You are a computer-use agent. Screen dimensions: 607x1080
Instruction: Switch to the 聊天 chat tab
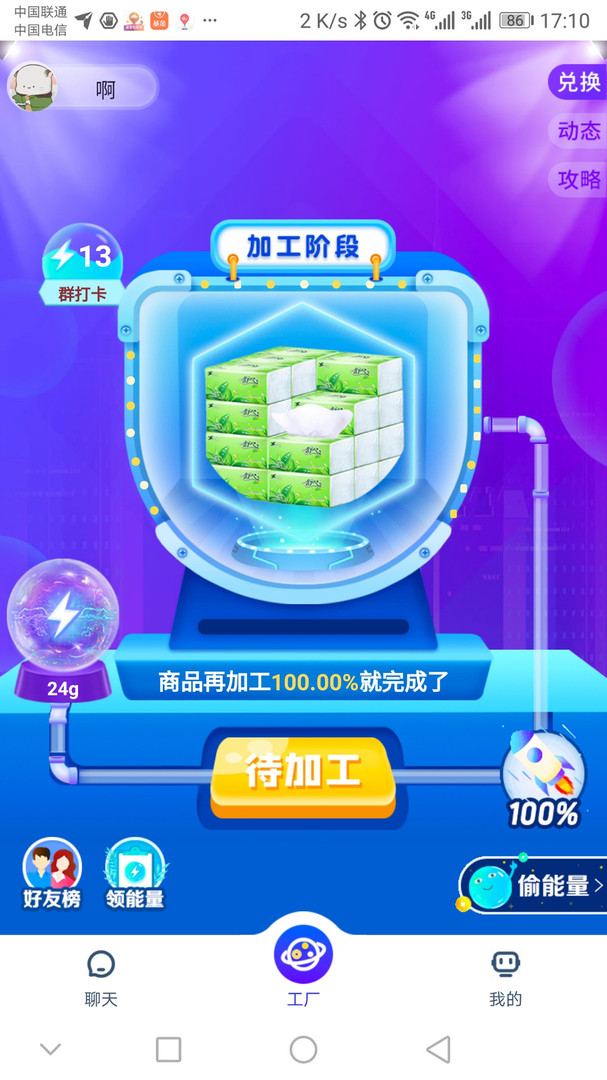(x=101, y=977)
